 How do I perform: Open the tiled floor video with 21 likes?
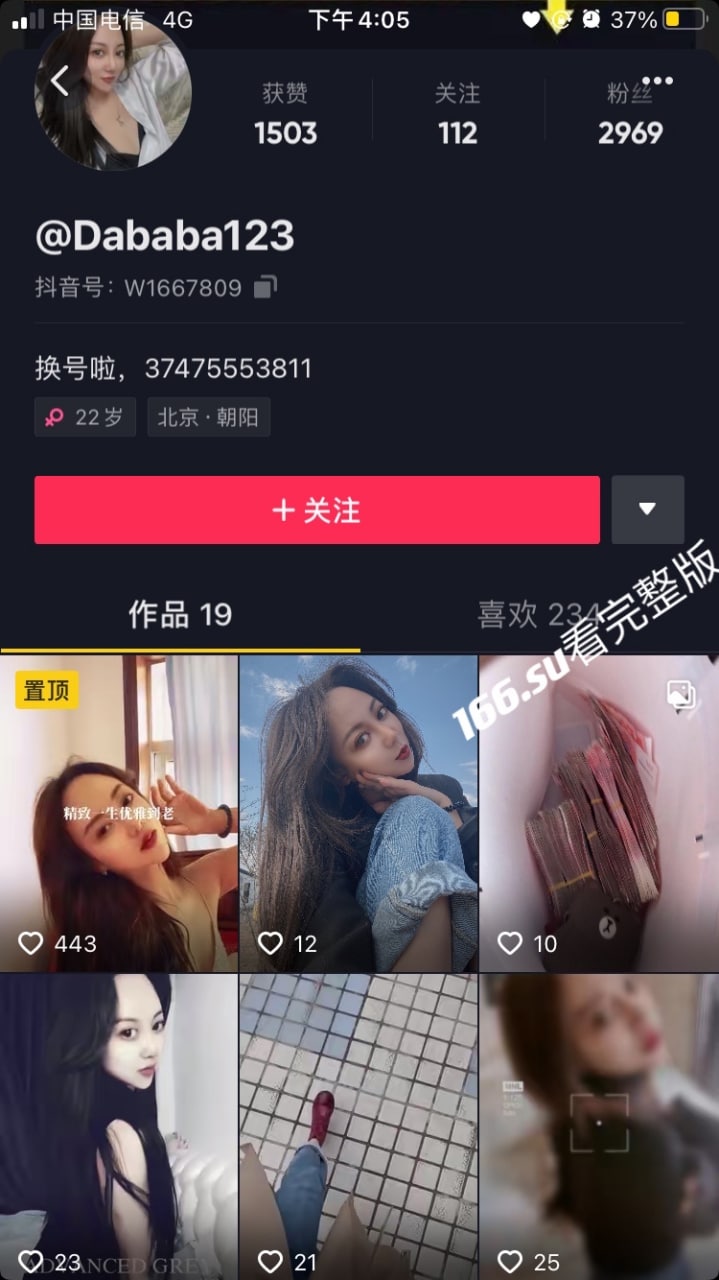[x=359, y=1127]
